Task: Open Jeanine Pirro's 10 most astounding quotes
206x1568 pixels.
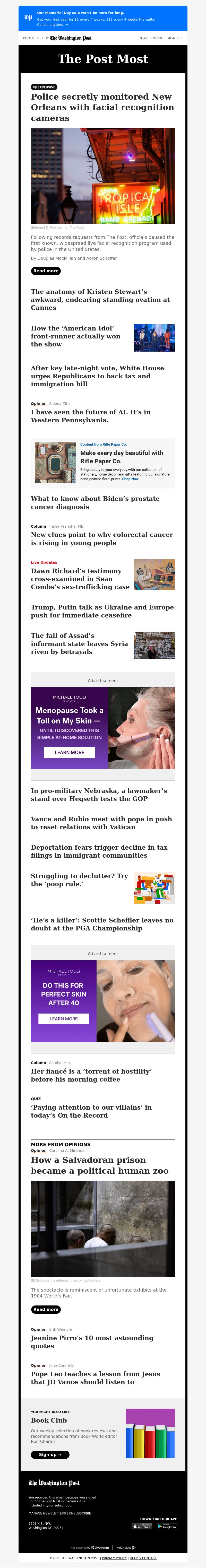Action: click(92, 1341)
